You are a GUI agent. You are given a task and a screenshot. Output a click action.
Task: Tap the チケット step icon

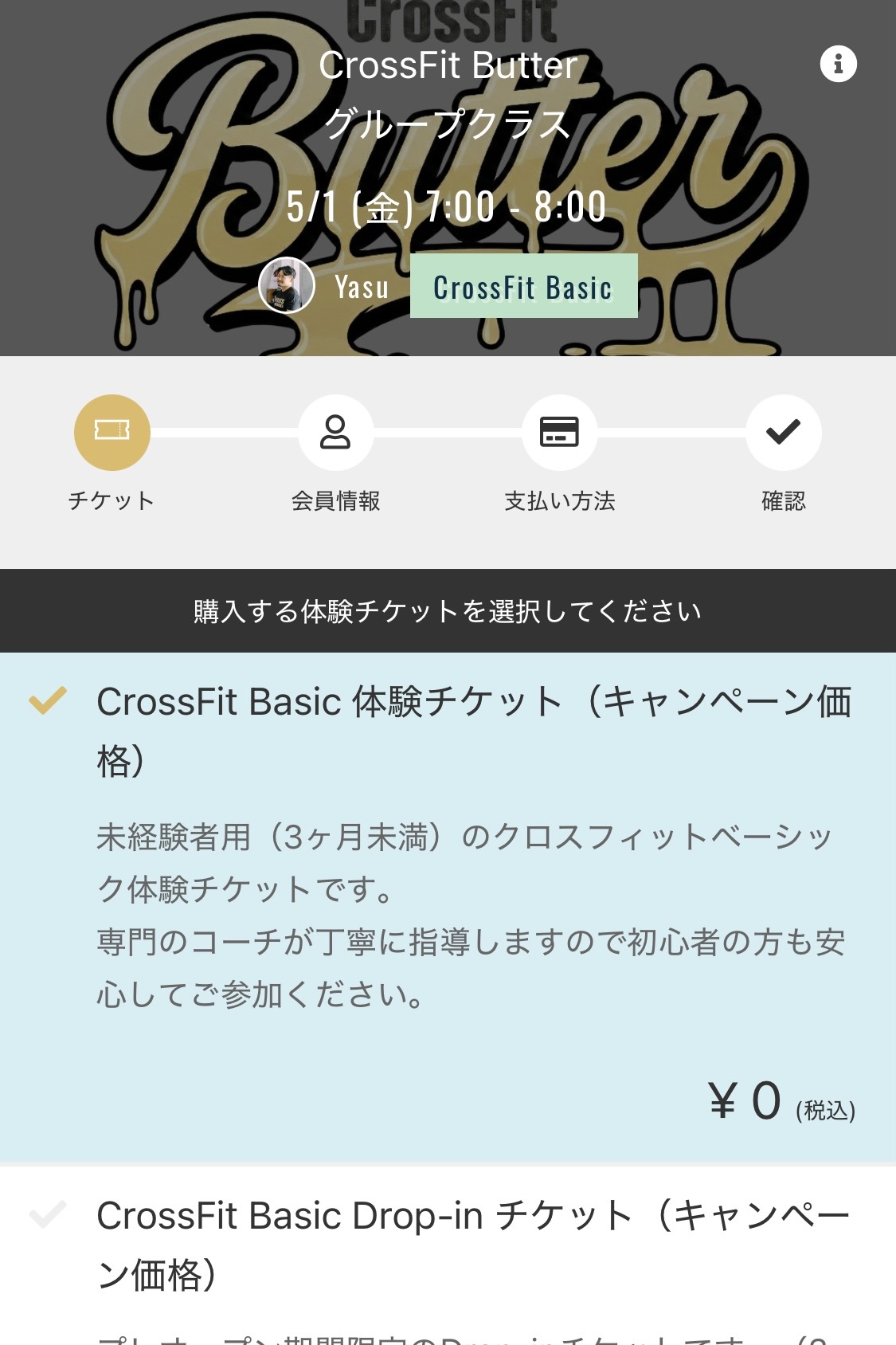click(x=112, y=433)
